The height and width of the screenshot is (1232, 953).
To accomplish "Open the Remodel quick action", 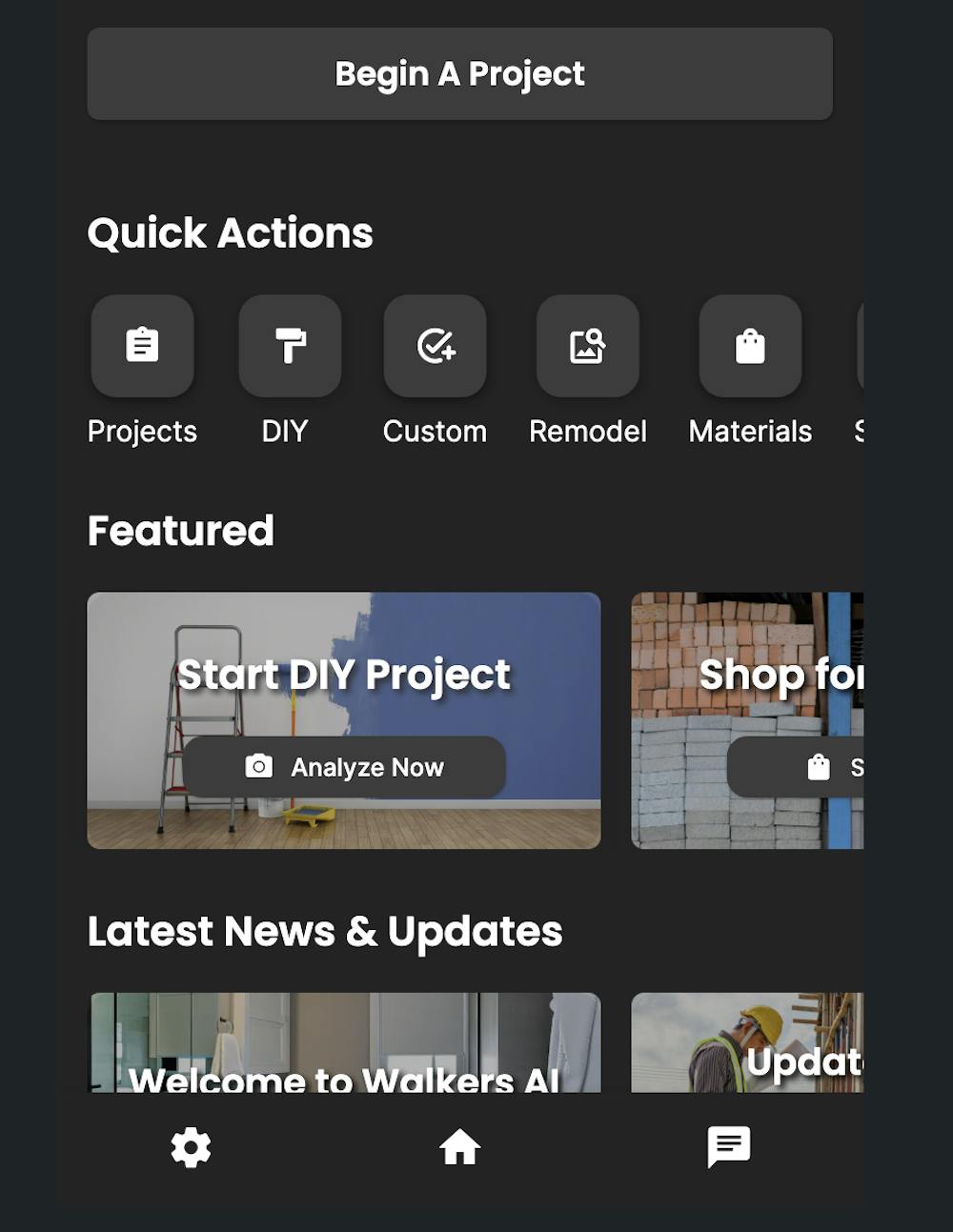I will pos(588,346).
